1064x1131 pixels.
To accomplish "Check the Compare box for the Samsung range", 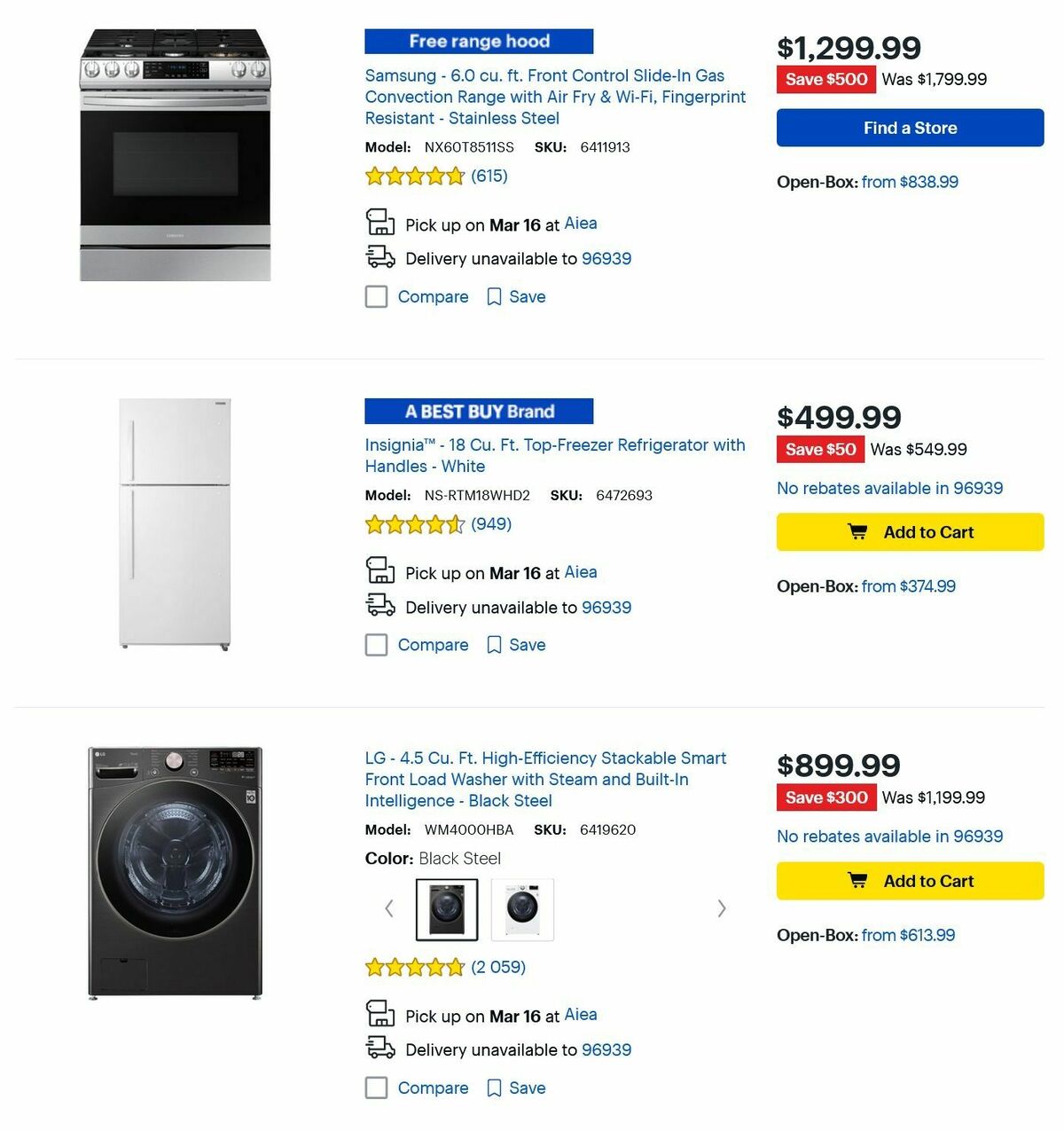I will pos(376,296).
